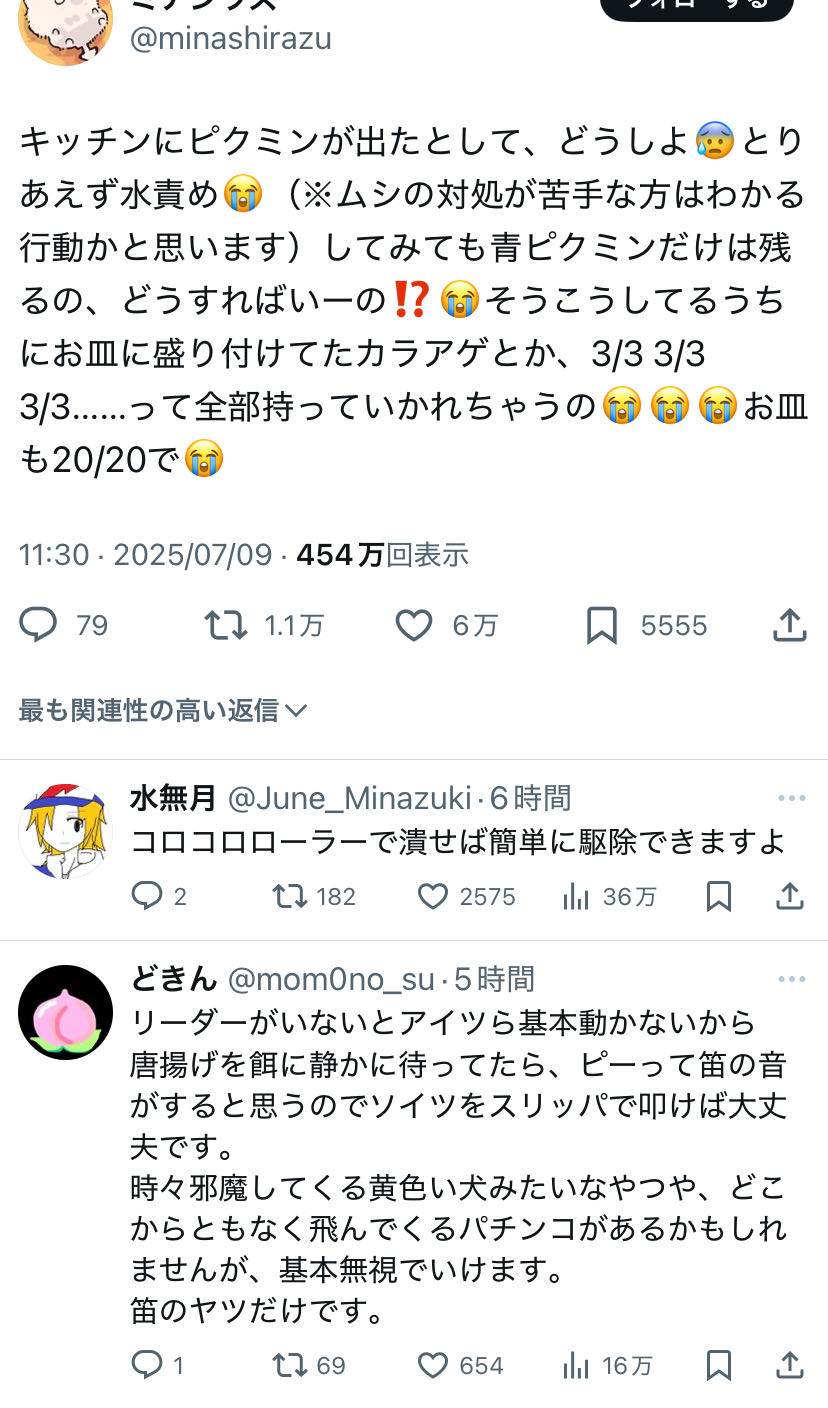Open the overflow menu on 水無月's reply
Screen dimensions: 828x1408
pos(791,798)
